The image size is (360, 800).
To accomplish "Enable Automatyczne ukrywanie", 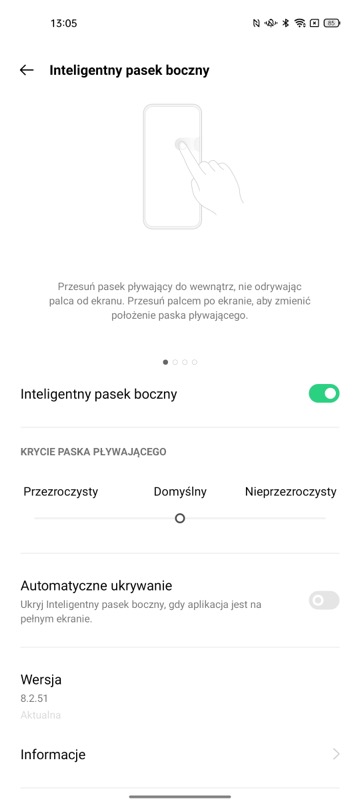I will pos(324,601).
